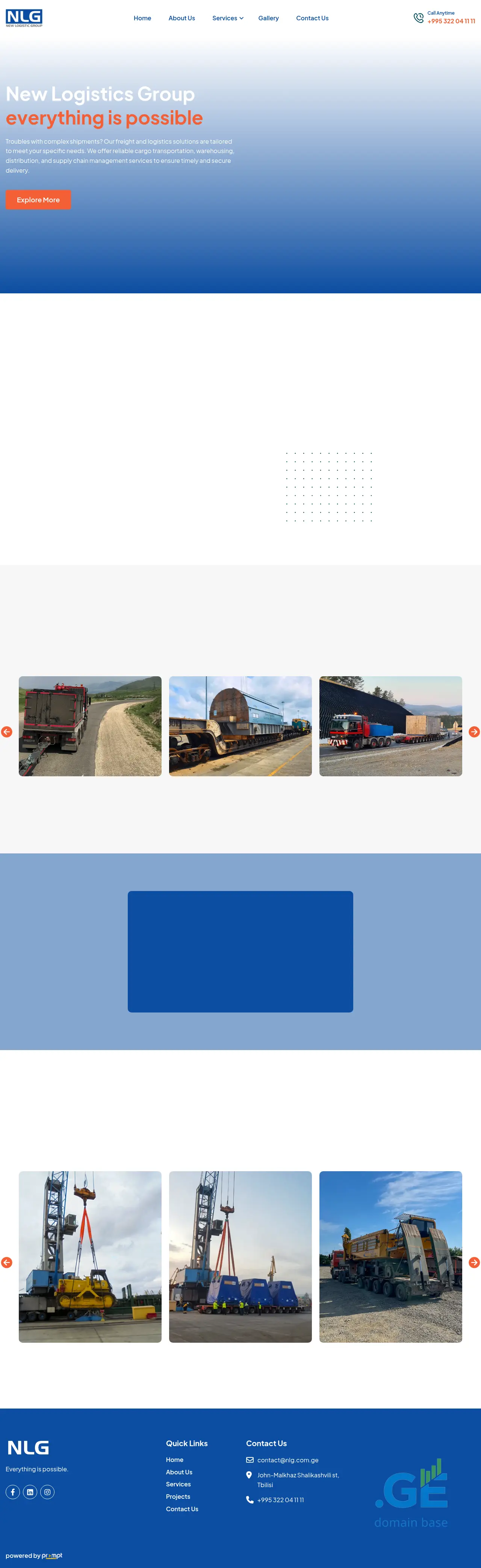
Task: Open the Instagram icon link
Action: click(x=47, y=1492)
